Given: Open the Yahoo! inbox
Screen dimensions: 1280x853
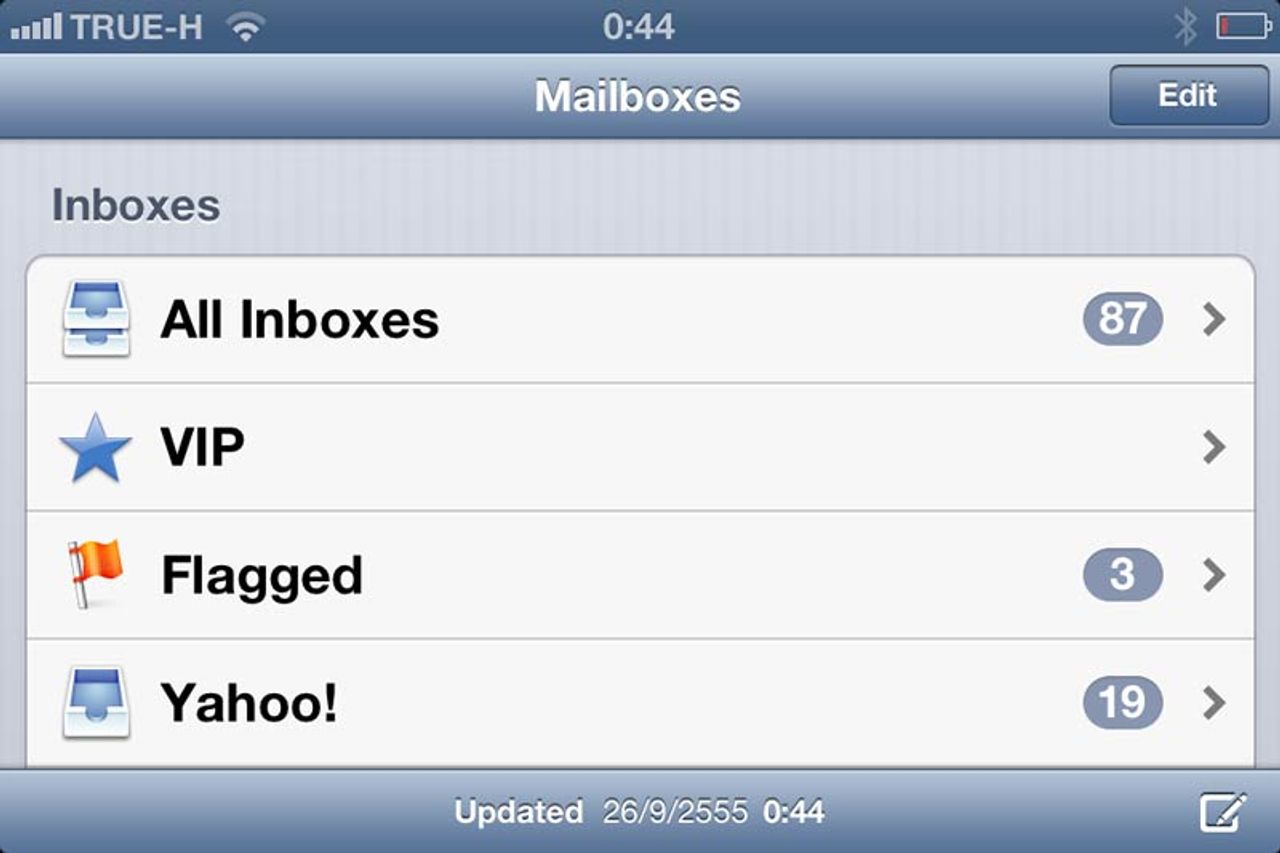Looking at the screenshot, I should tap(640, 703).
